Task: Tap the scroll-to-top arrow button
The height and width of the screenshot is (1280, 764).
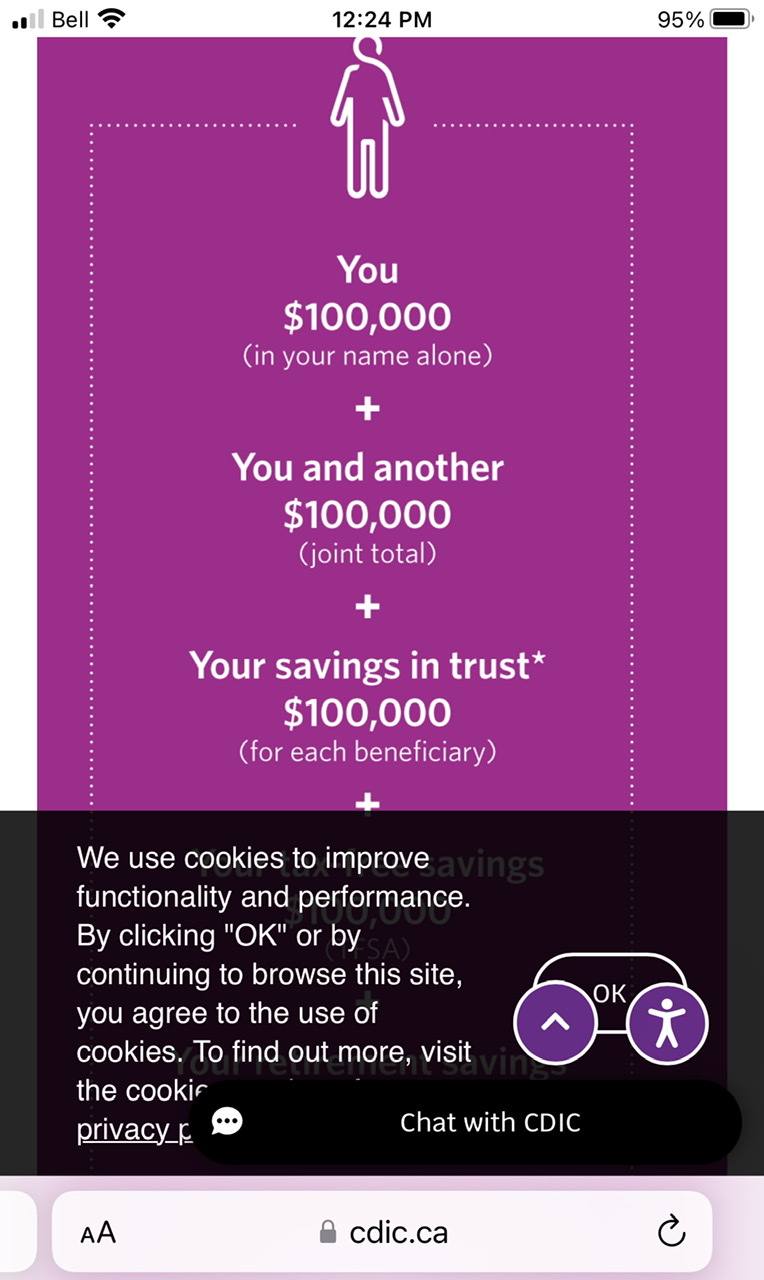Action: [556, 1021]
